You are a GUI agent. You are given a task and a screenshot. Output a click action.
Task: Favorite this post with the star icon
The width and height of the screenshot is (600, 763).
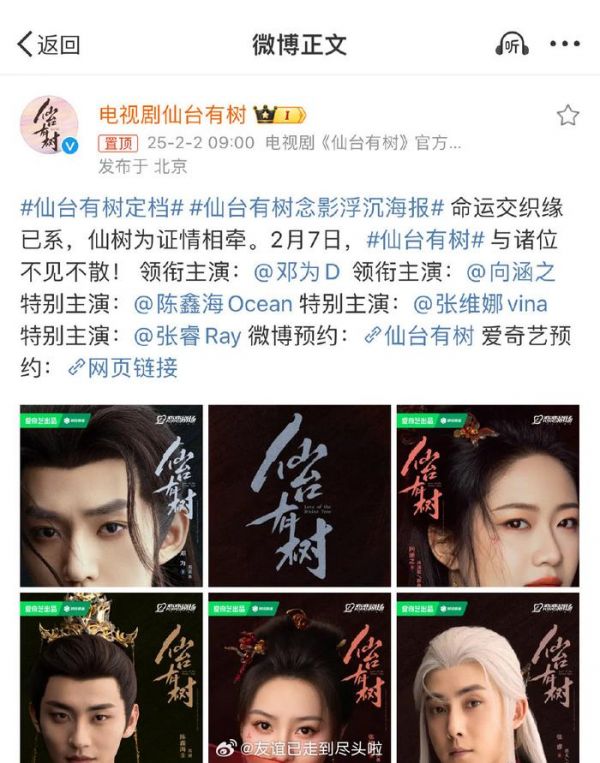click(567, 115)
